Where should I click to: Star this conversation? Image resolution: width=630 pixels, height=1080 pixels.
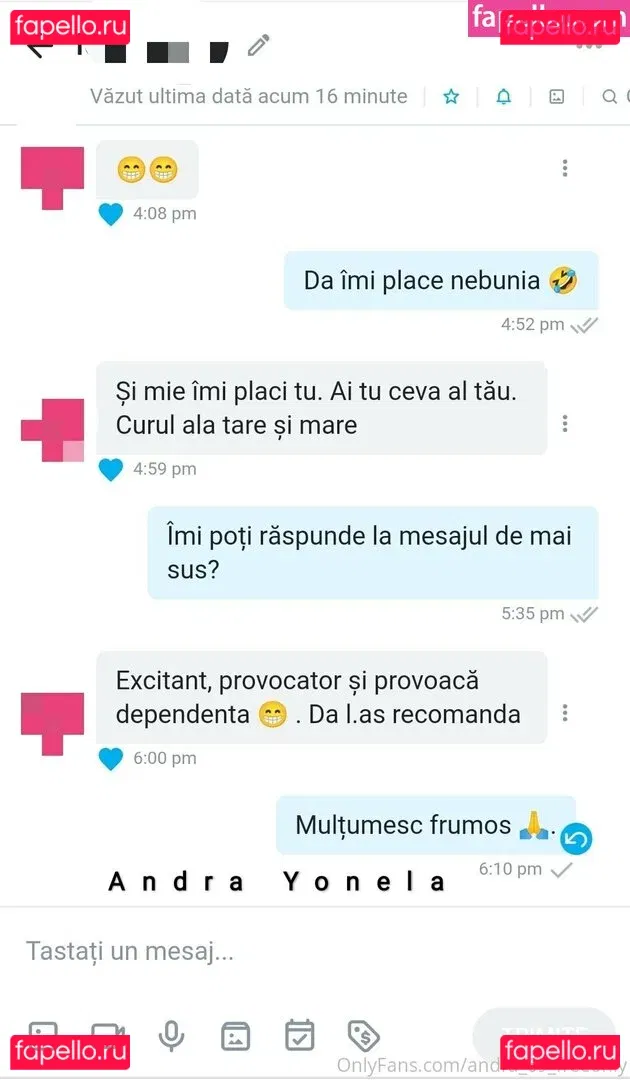[x=451, y=97]
